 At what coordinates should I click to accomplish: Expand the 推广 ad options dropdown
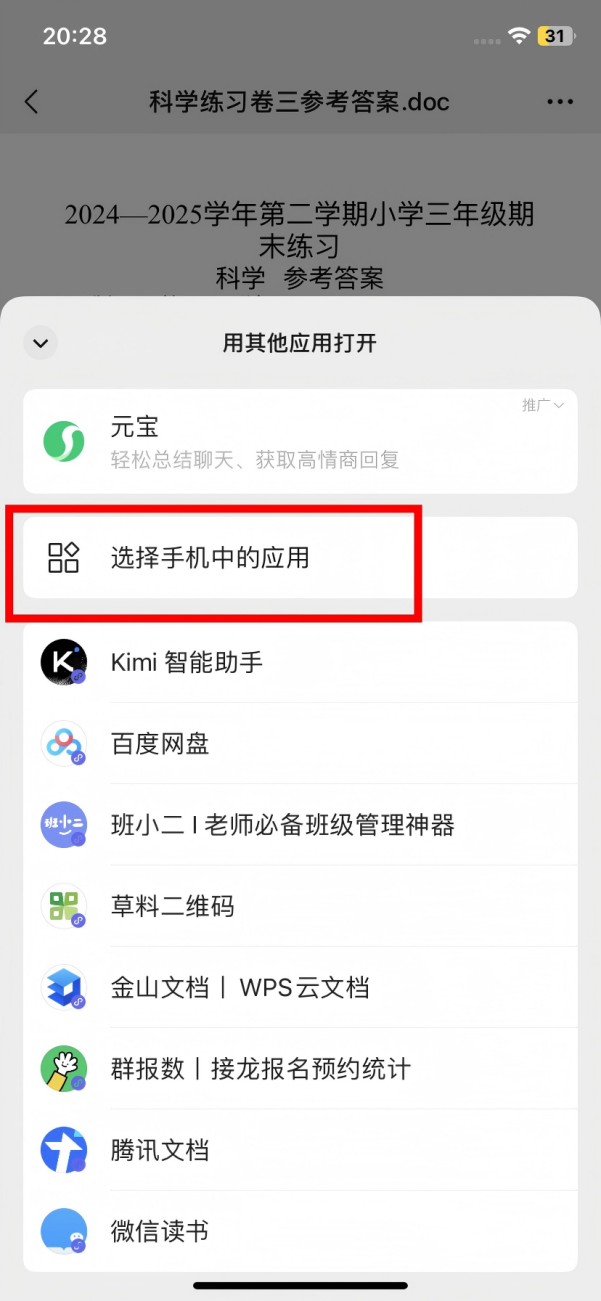[543, 405]
